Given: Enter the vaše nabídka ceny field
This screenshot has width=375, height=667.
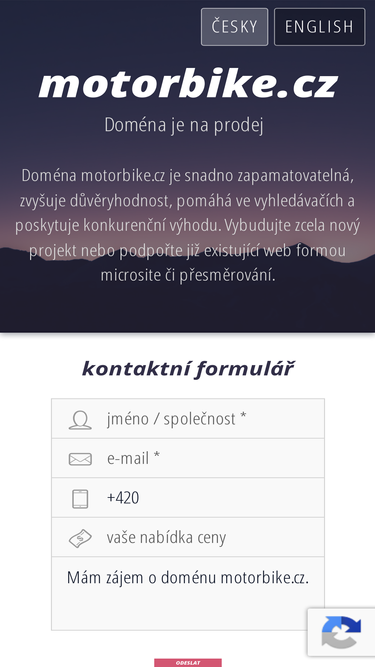Looking at the screenshot, I should coord(188,537).
